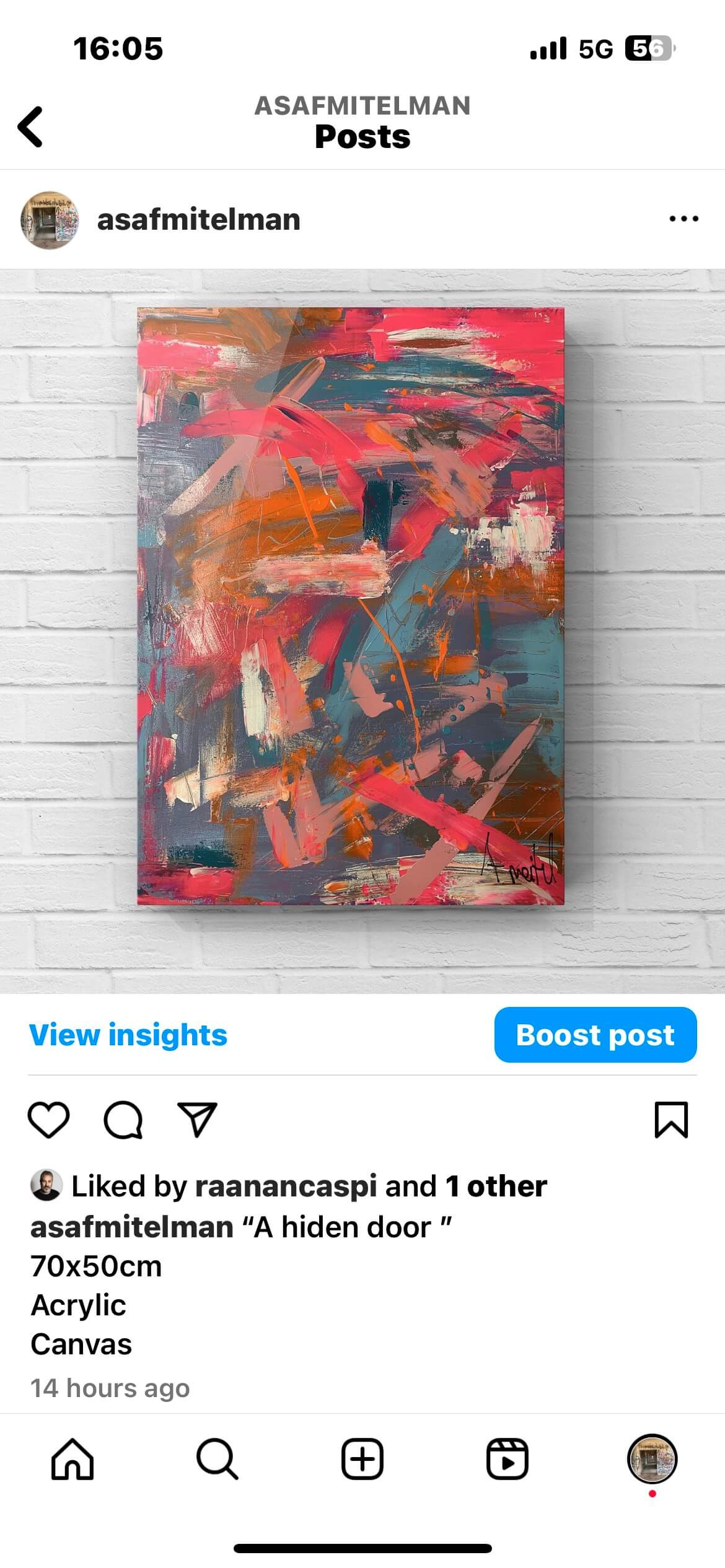Screen dimensions: 725x1568
Task: Switch to the Home tab
Action: pos(72,1460)
